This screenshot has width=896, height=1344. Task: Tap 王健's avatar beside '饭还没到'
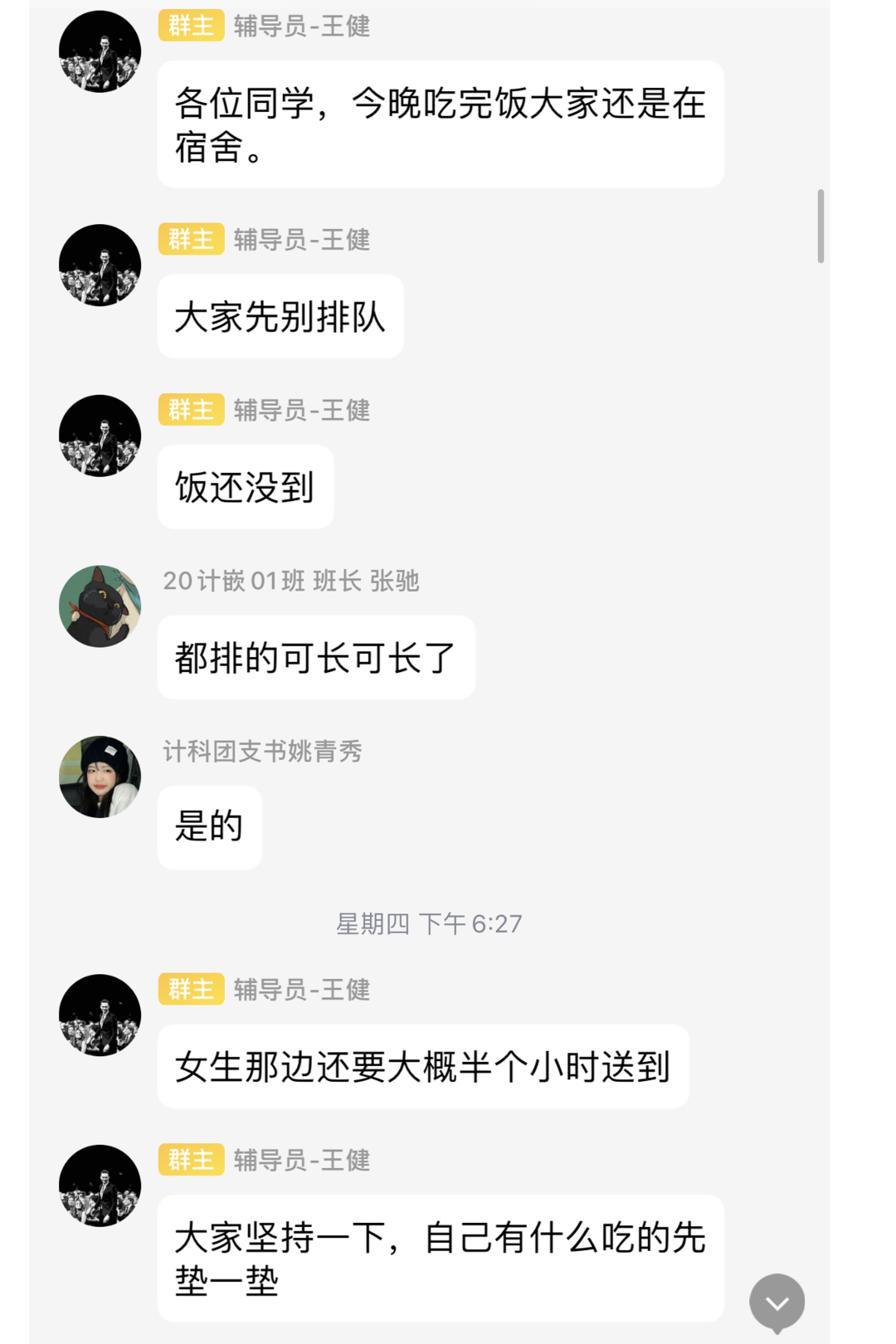[x=100, y=436]
